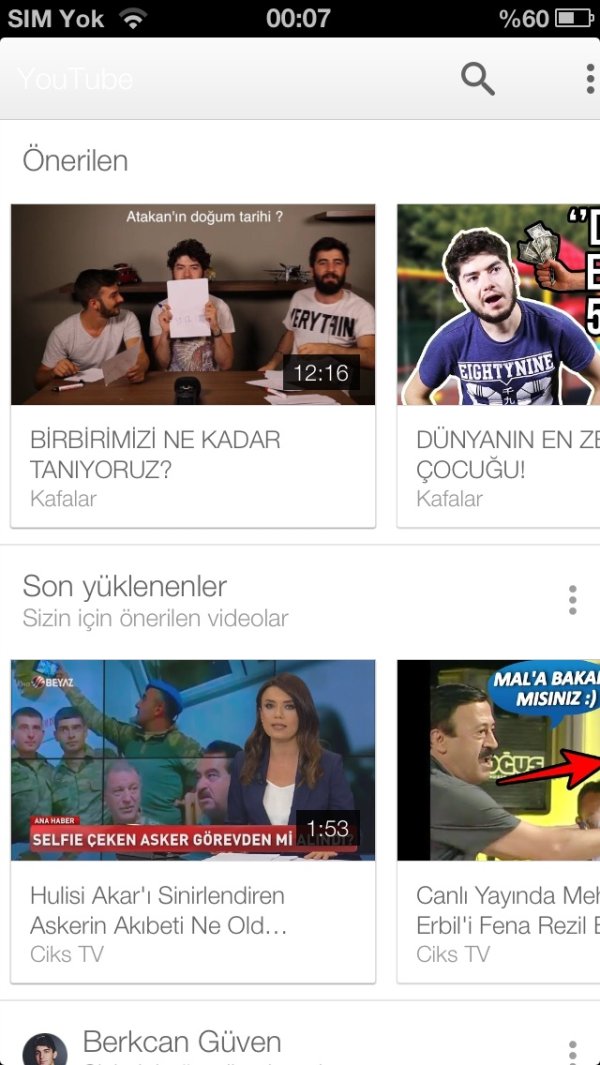Image resolution: width=600 pixels, height=1065 pixels.
Task: Play Hulisi Akar'ı Sinirlendiren Askerin video
Action: click(193, 760)
